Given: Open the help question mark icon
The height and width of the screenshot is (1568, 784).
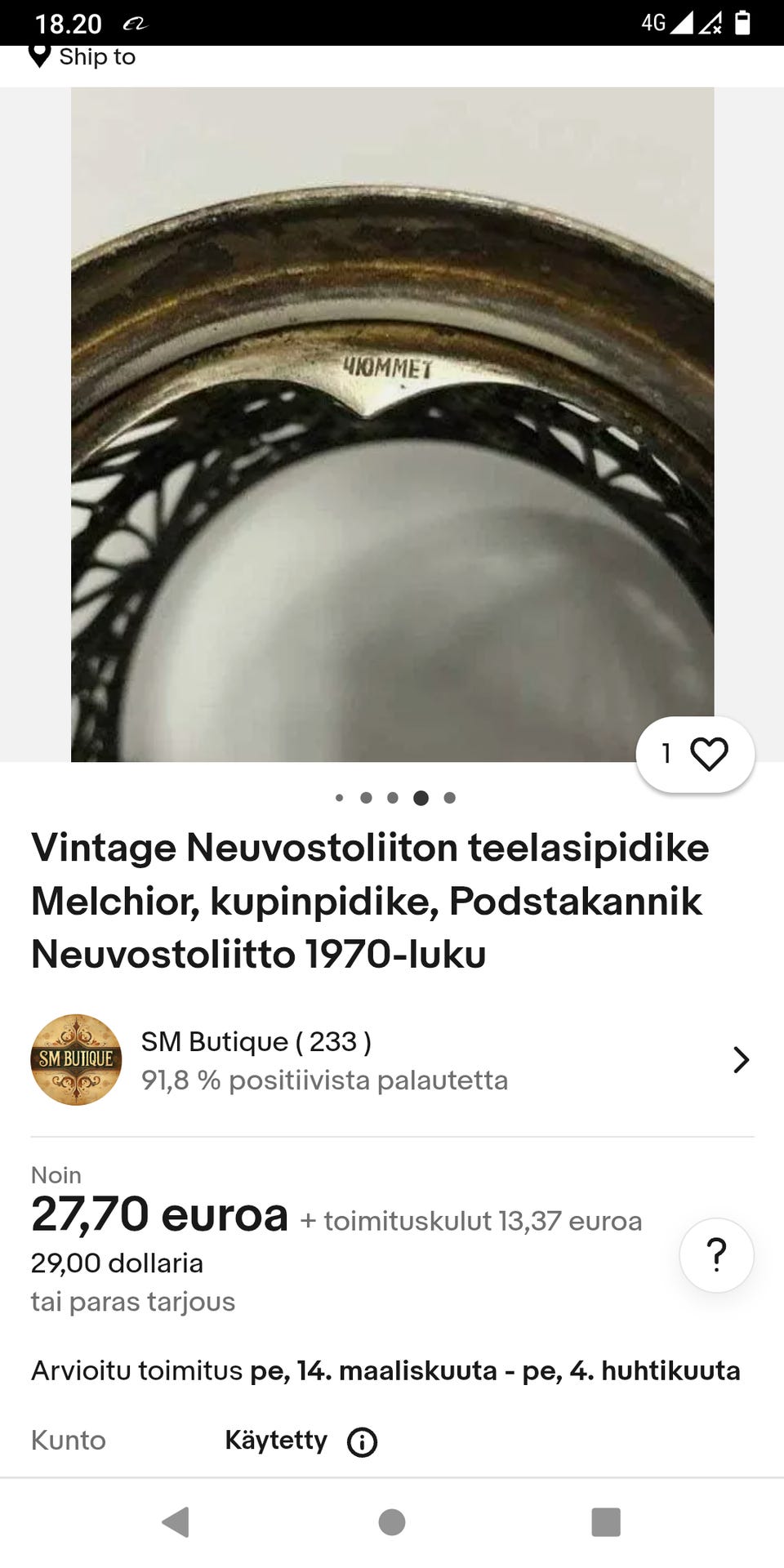Looking at the screenshot, I should (x=716, y=1255).
